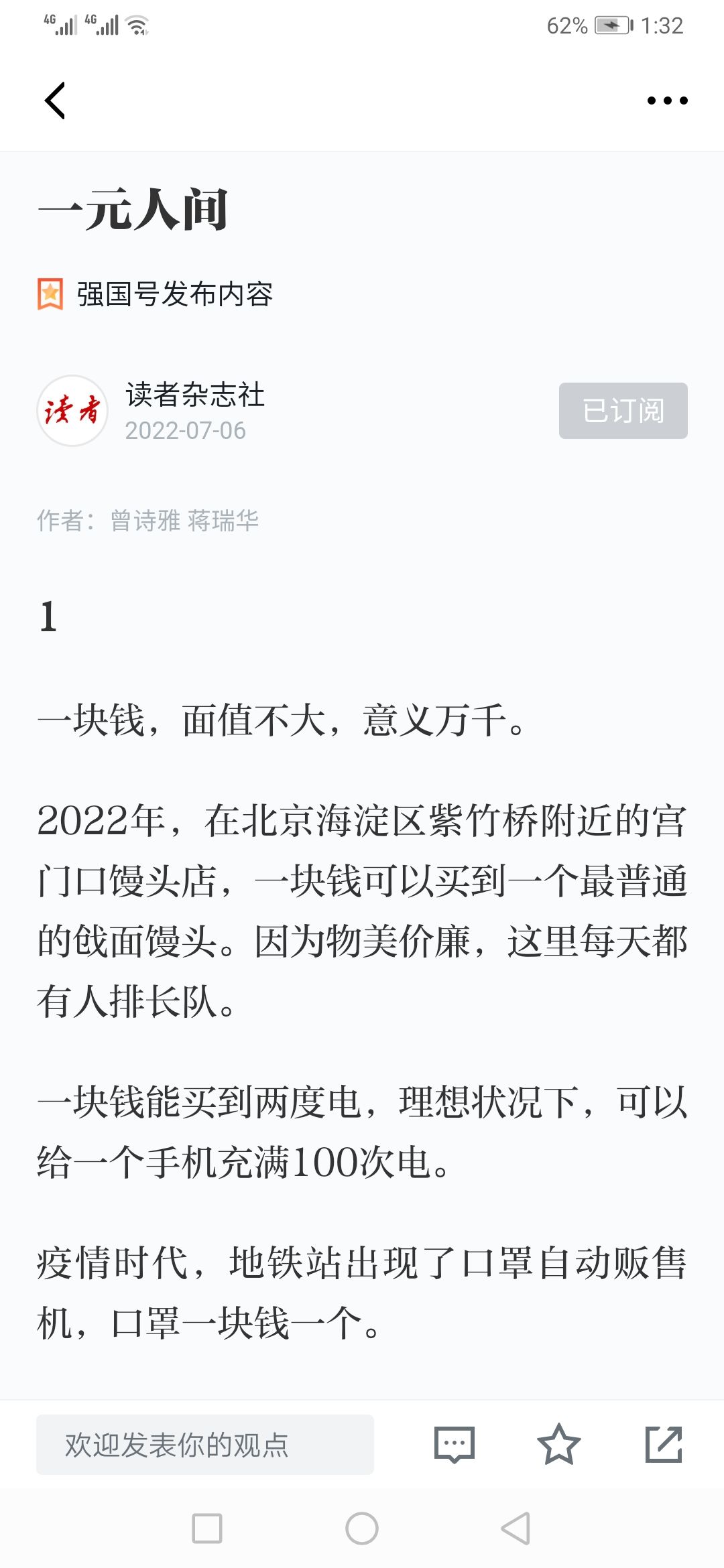This screenshot has height=1568, width=724.
Task: Tap the 已订阅 subscription button
Action: (623, 411)
